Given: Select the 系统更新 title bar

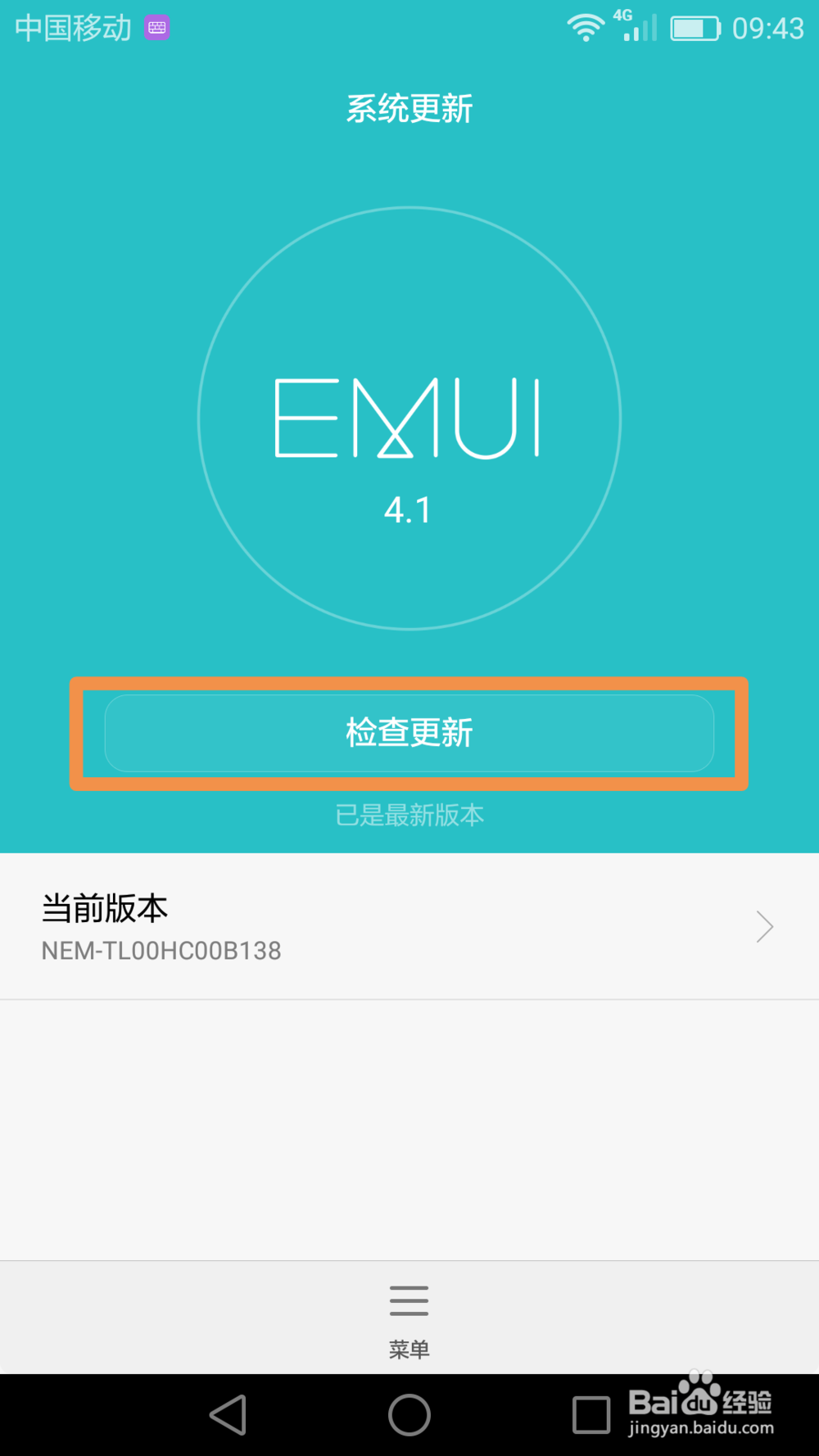Looking at the screenshot, I should pyautogui.click(x=409, y=107).
